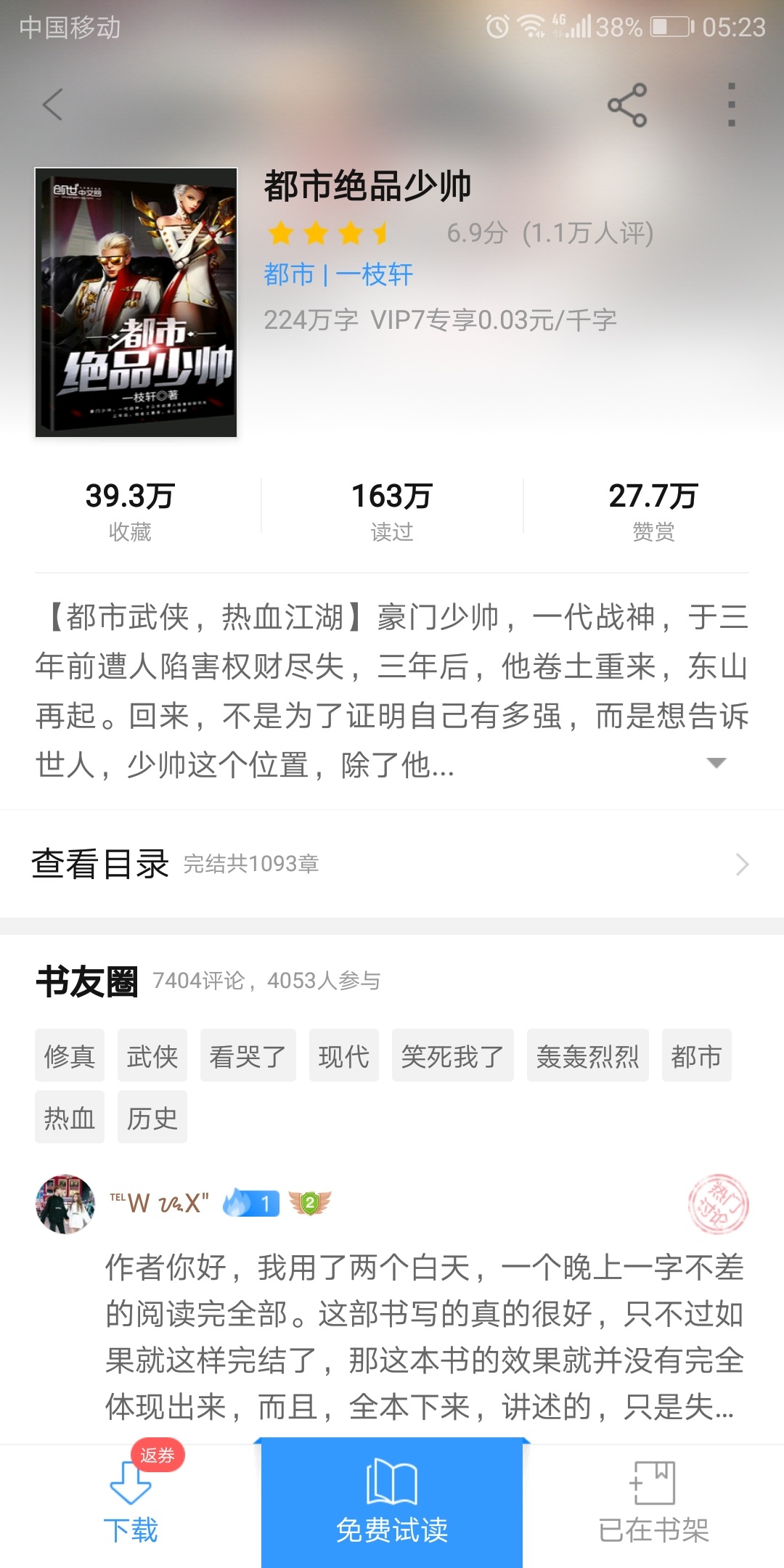Select the 轰轰烈烈 tag chip
This screenshot has width=784, height=1568.
[588, 1055]
